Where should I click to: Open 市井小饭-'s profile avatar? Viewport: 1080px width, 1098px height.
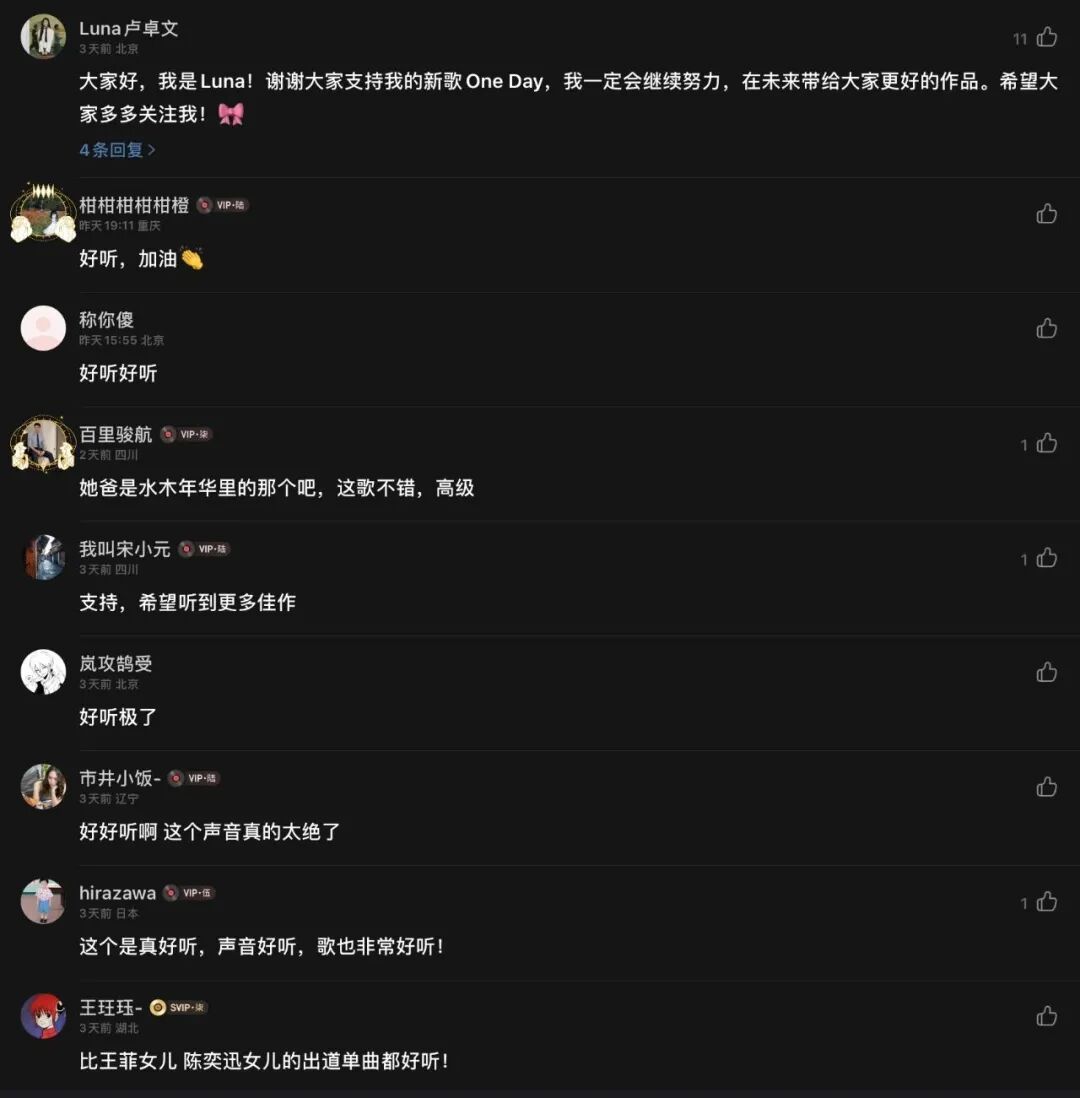(43, 787)
